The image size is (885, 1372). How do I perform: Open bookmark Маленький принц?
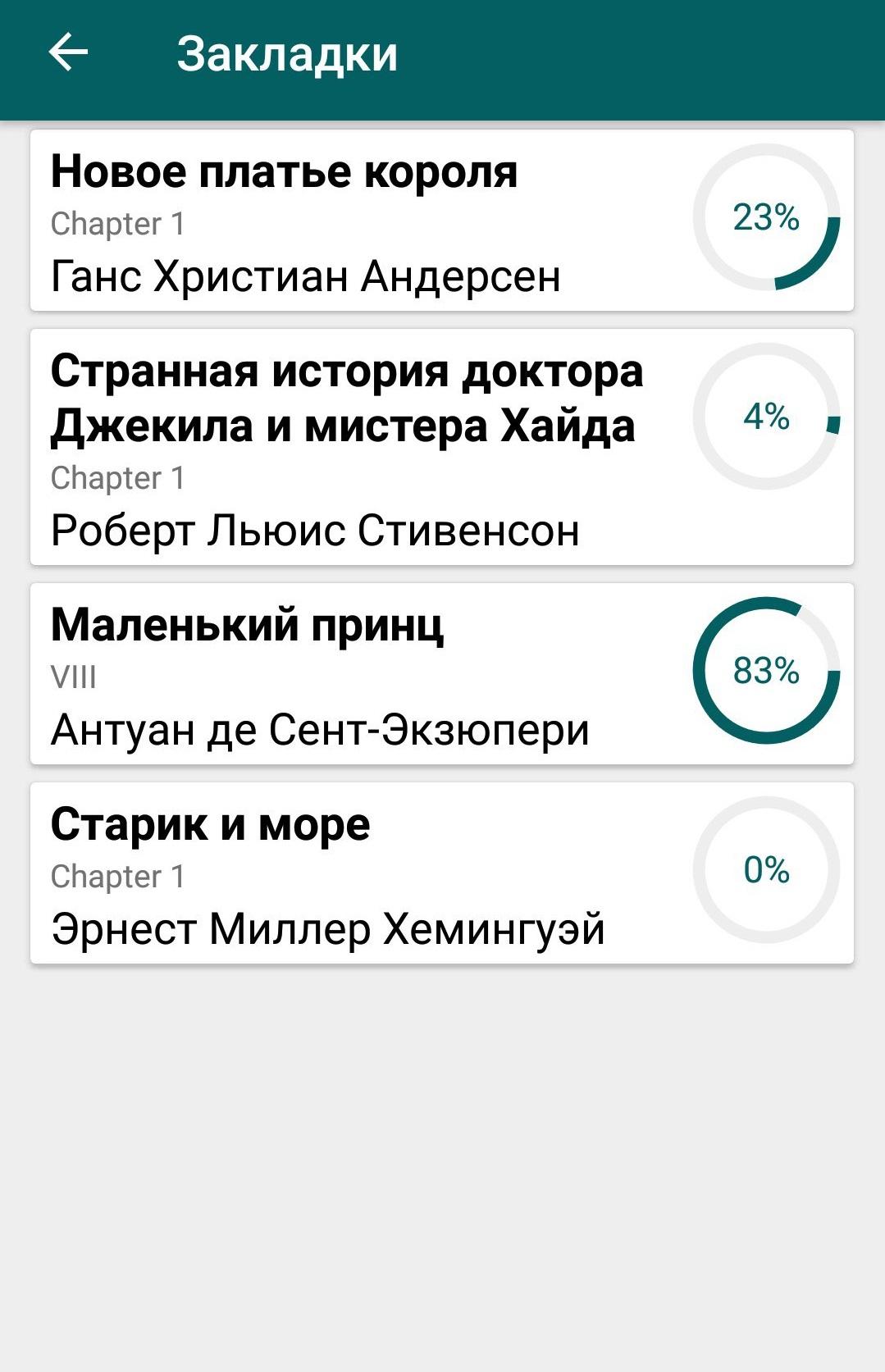pyautogui.click(x=442, y=673)
